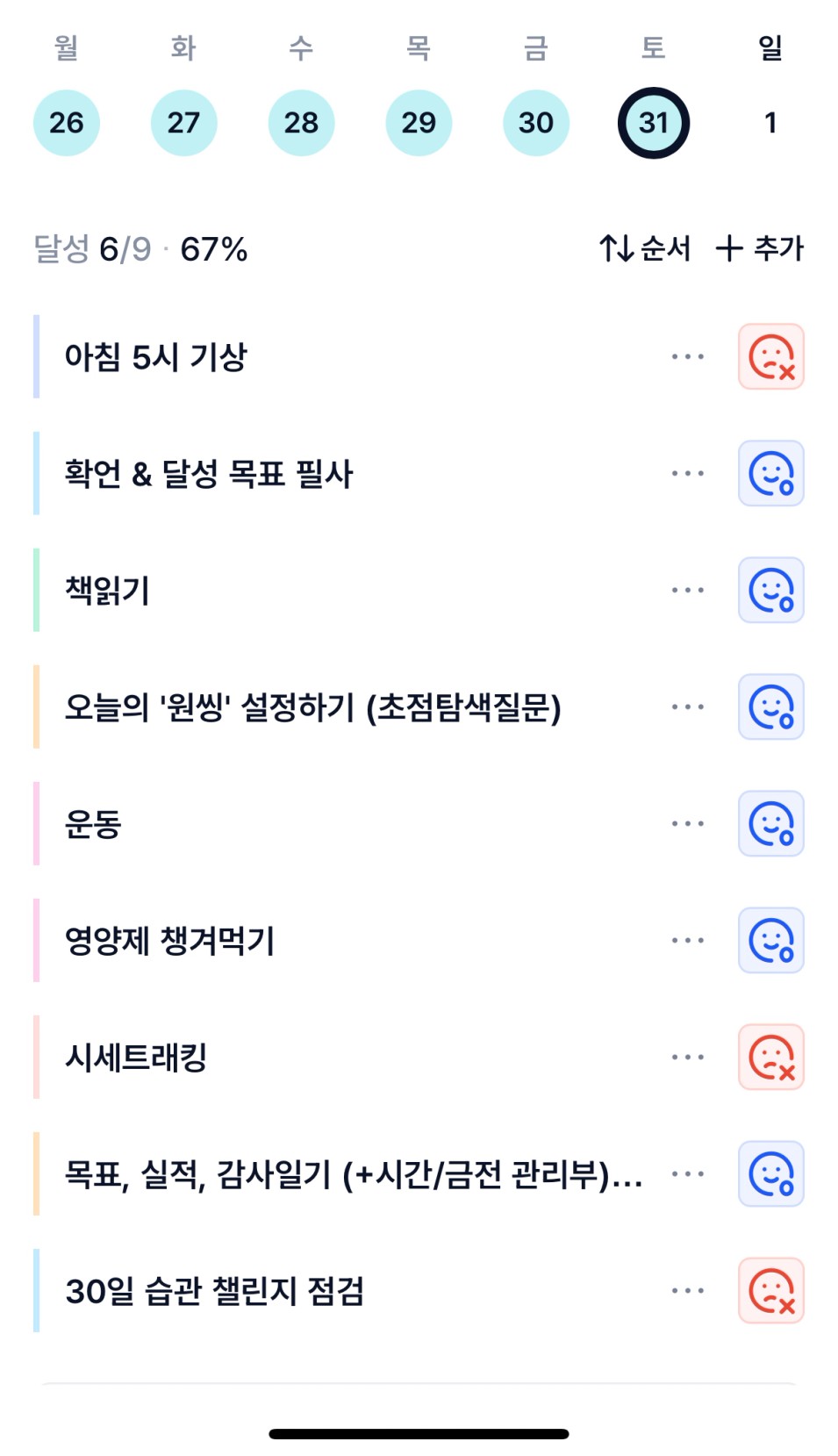Toggle the status face for 30일 습관 챌린지 점검
The width and height of the screenshot is (838, 1456).
pos(771,1291)
